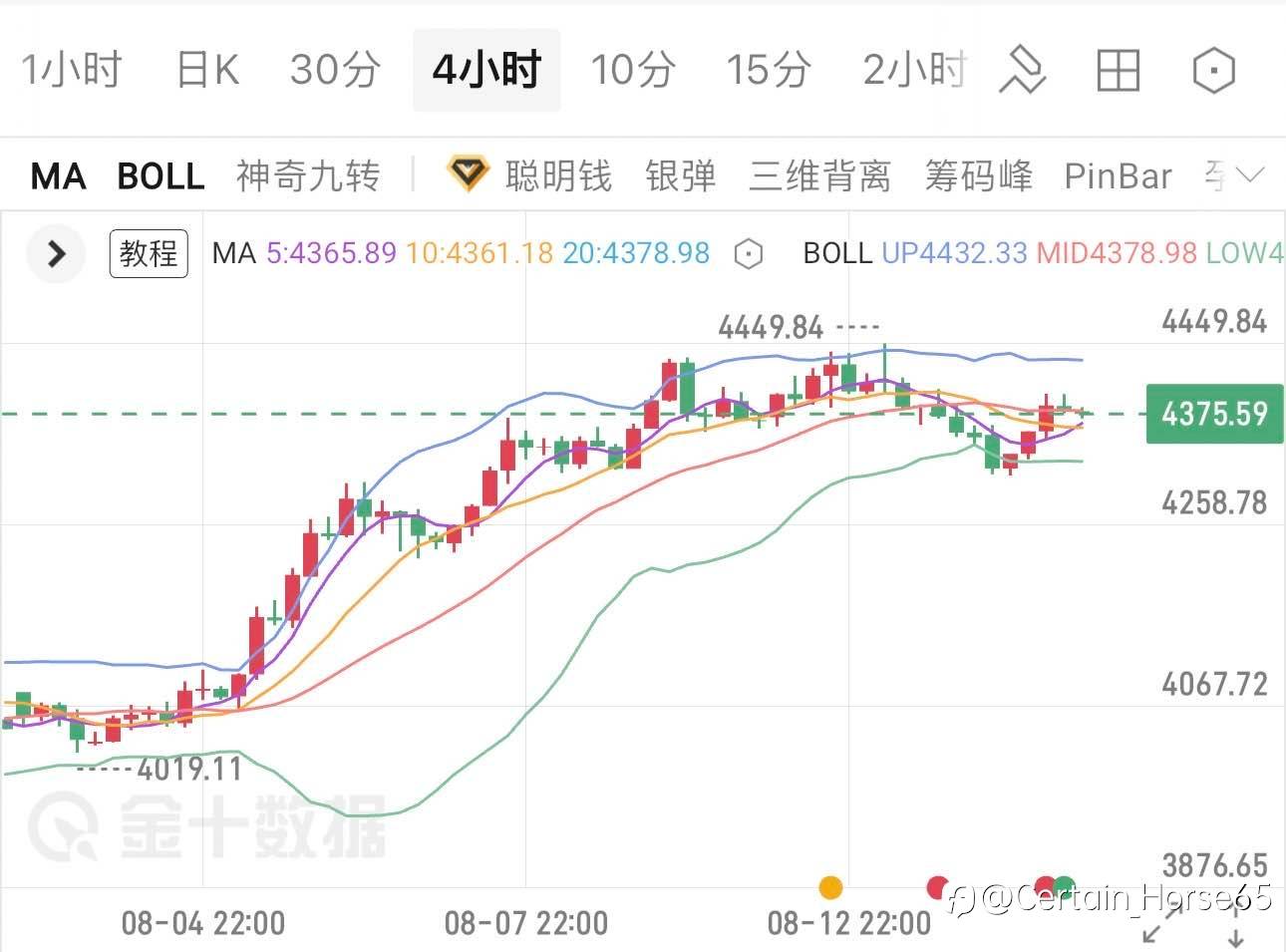Enable the 银弹 indicator
The height and width of the screenshot is (952, 1286).
(x=680, y=175)
